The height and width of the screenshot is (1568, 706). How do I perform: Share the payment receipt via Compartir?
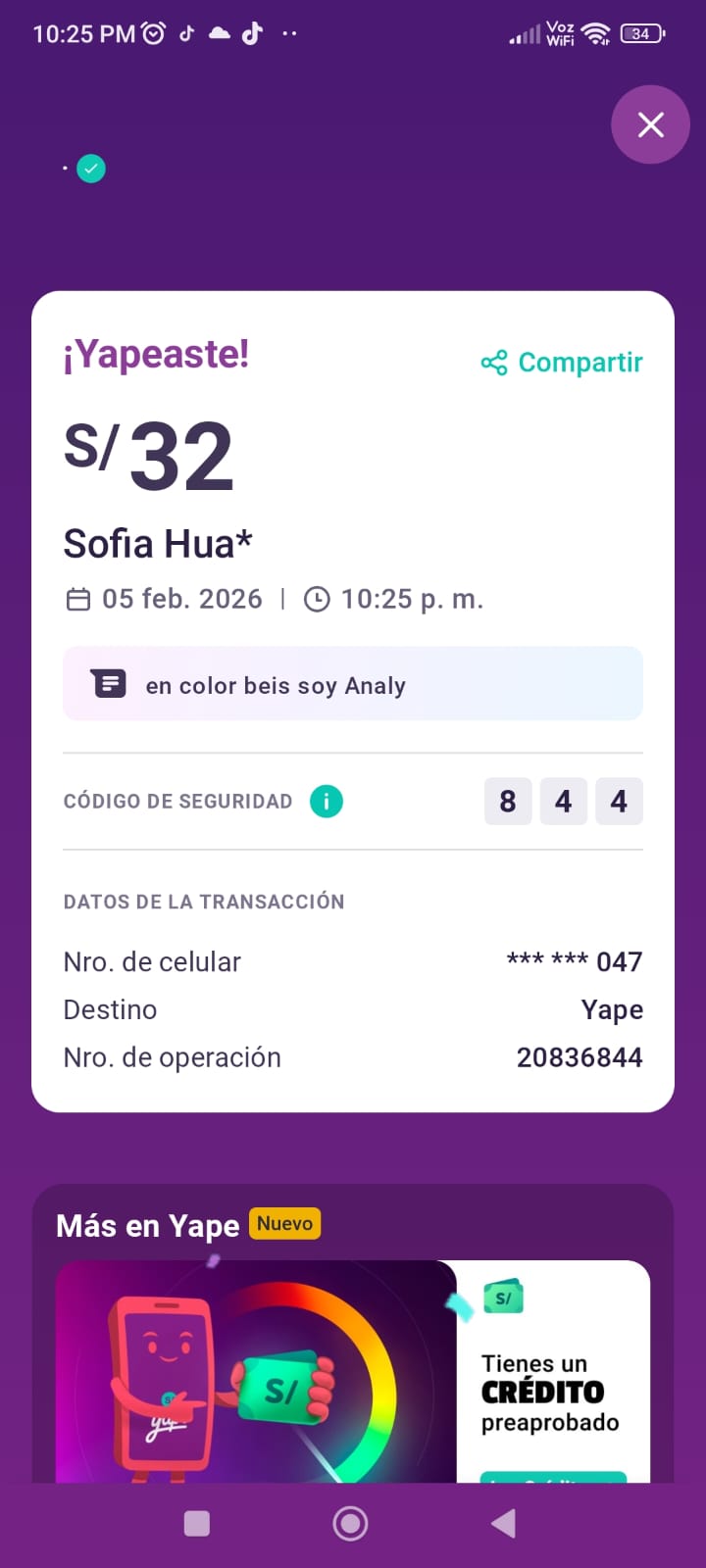coord(562,363)
